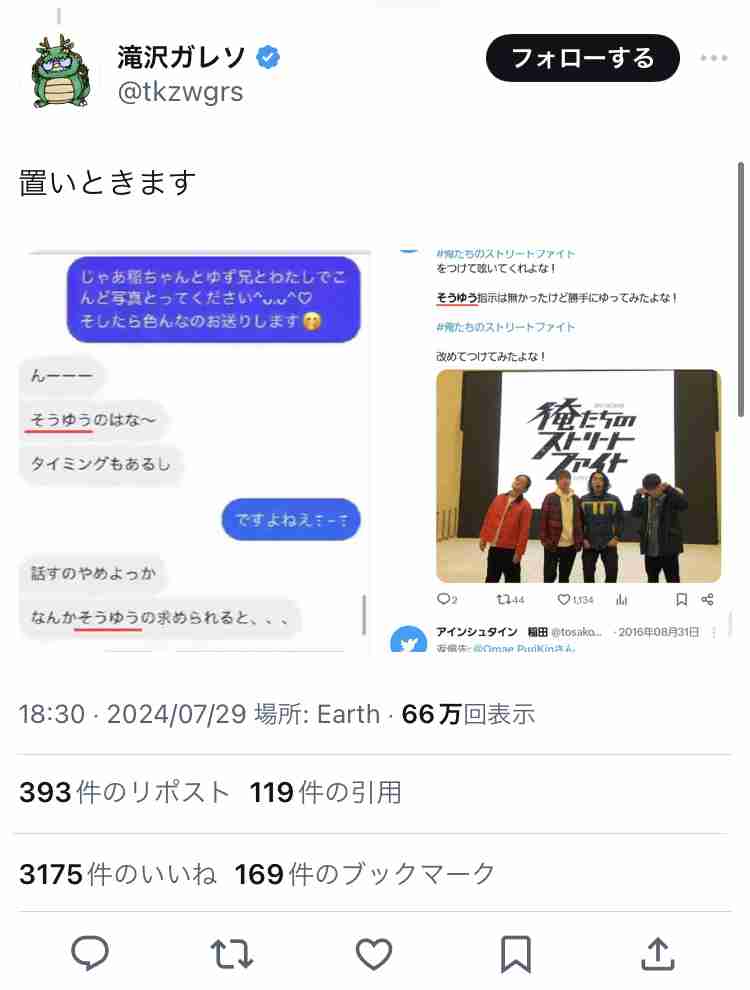Follow 滝沢ガレソ via フォローする button
The height and width of the screenshot is (990, 750).
point(582,58)
